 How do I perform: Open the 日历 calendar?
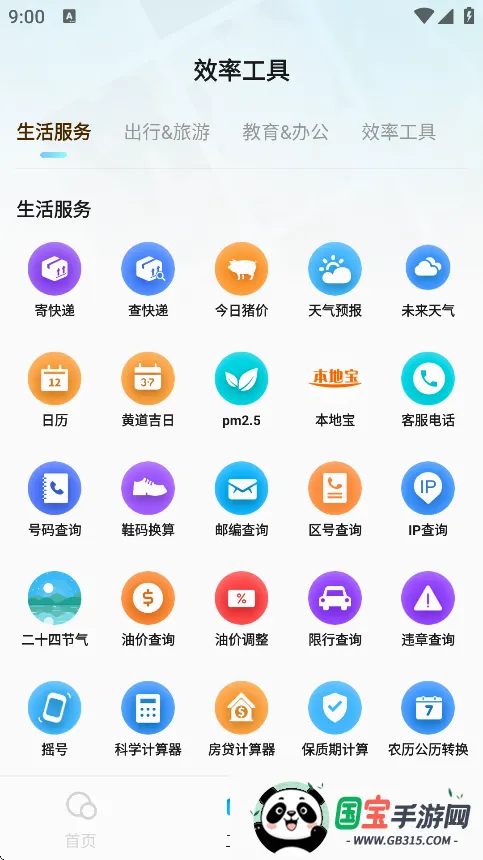(x=54, y=389)
